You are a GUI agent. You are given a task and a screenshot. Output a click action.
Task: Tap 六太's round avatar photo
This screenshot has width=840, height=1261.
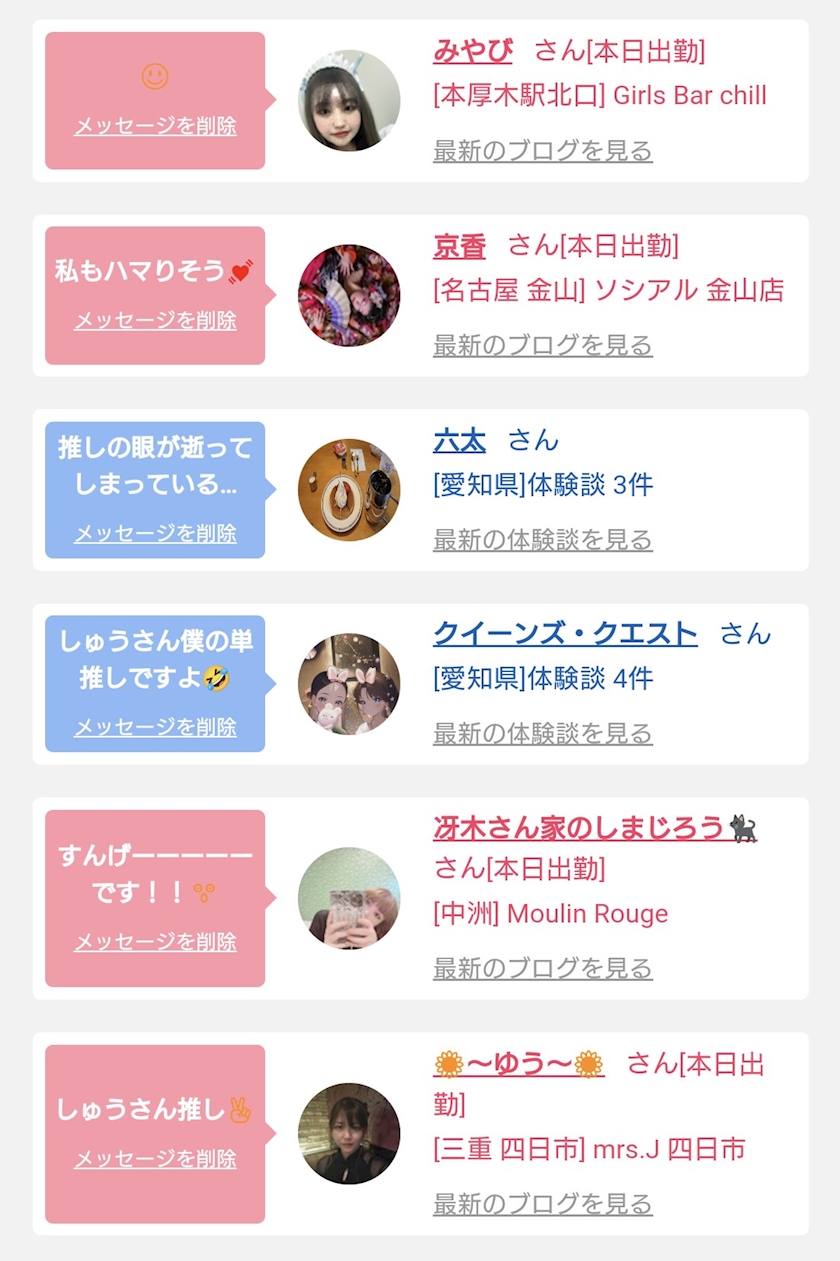click(349, 490)
